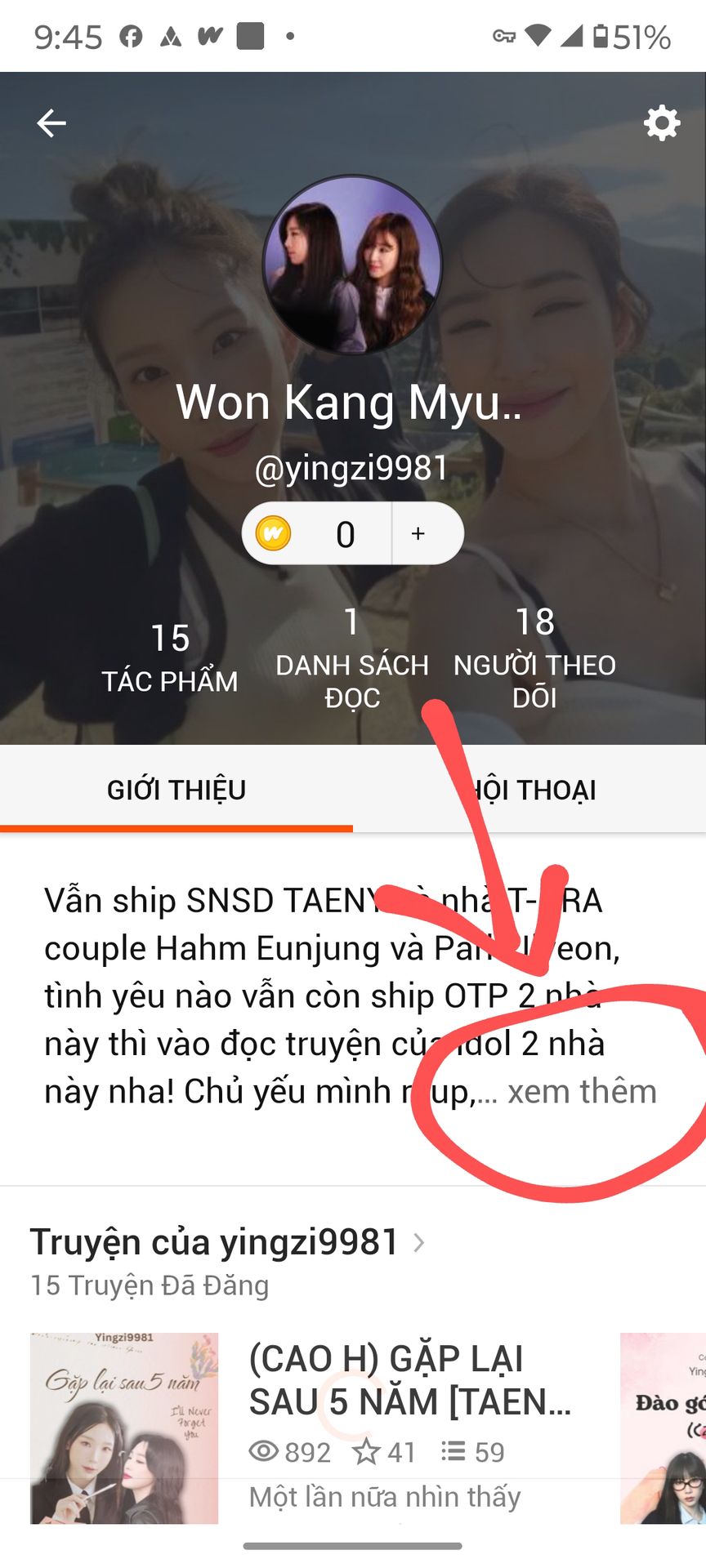706x1568 pixels.
Task: View the 15 Tác Phẩm works
Action: pyautogui.click(x=170, y=658)
